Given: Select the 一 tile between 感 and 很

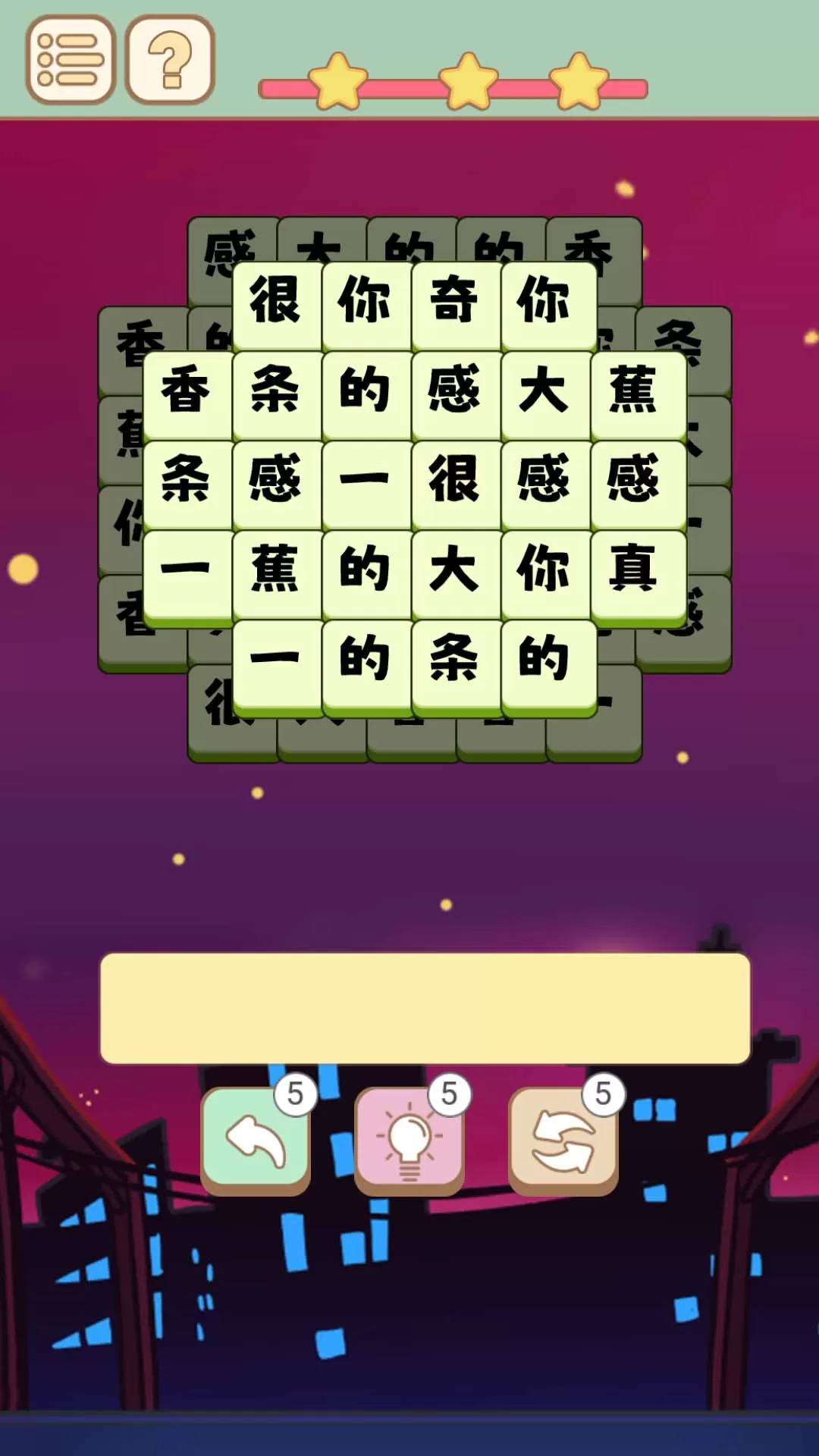Looking at the screenshot, I should [x=367, y=481].
